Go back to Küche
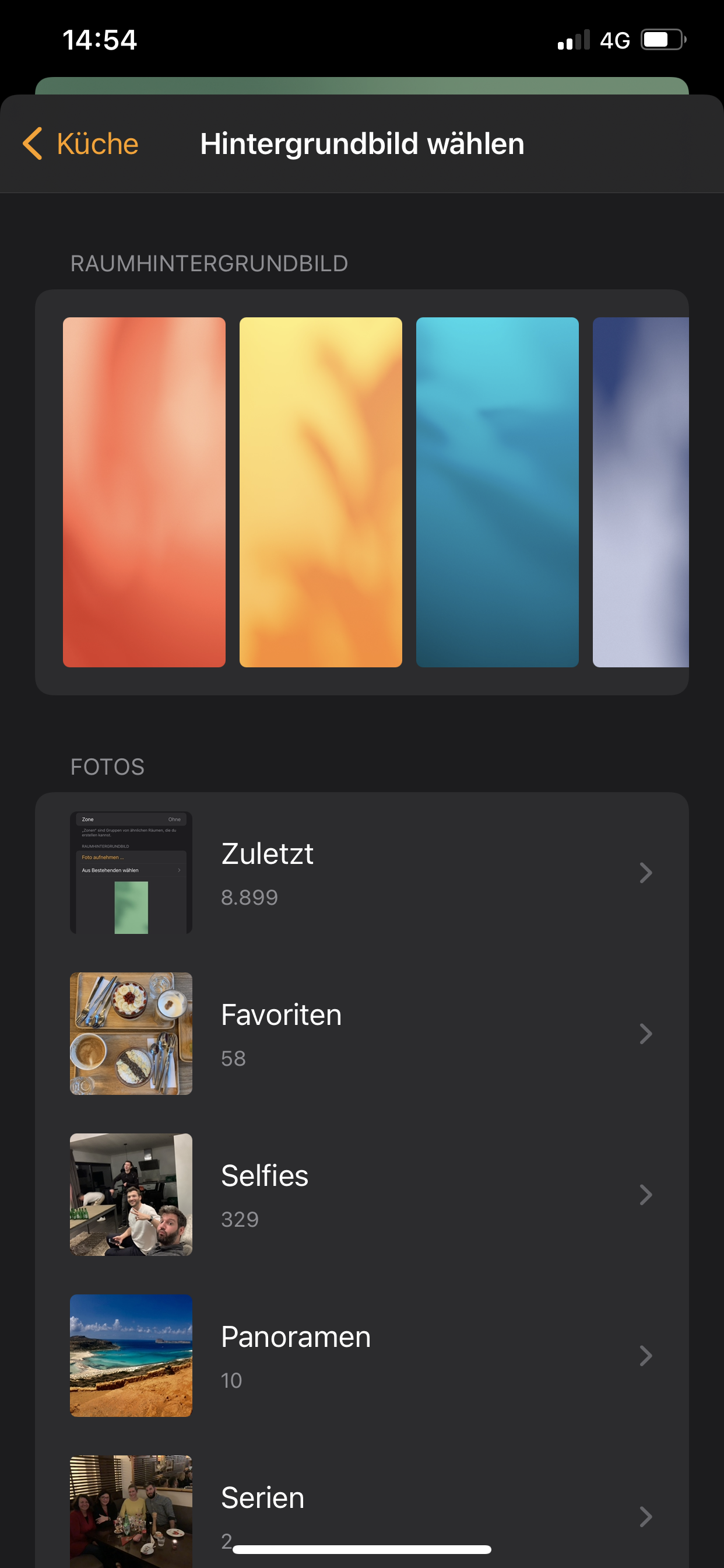This screenshot has width=724, height=1568. coord(81,144)
